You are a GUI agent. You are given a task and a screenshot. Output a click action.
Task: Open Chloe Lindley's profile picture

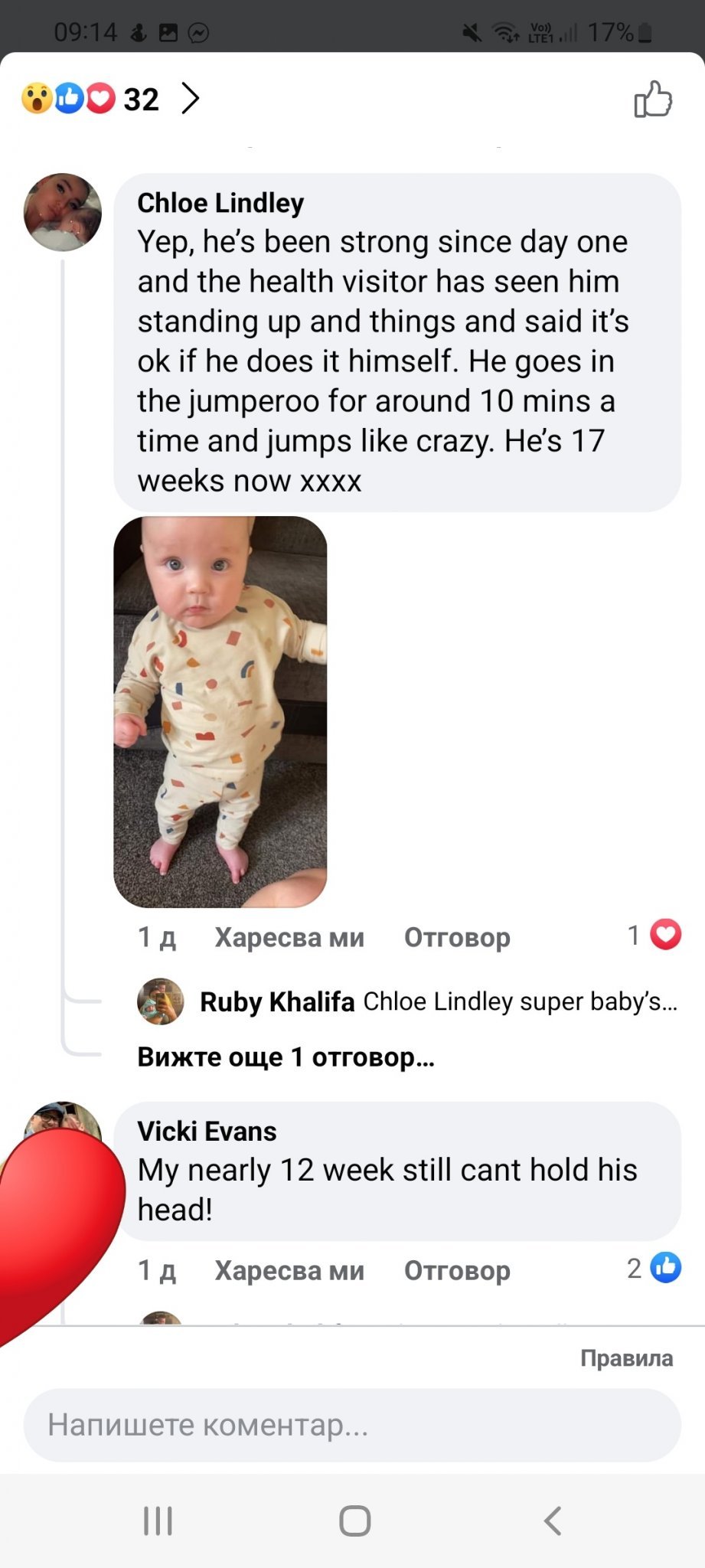(x=63, y=212)
